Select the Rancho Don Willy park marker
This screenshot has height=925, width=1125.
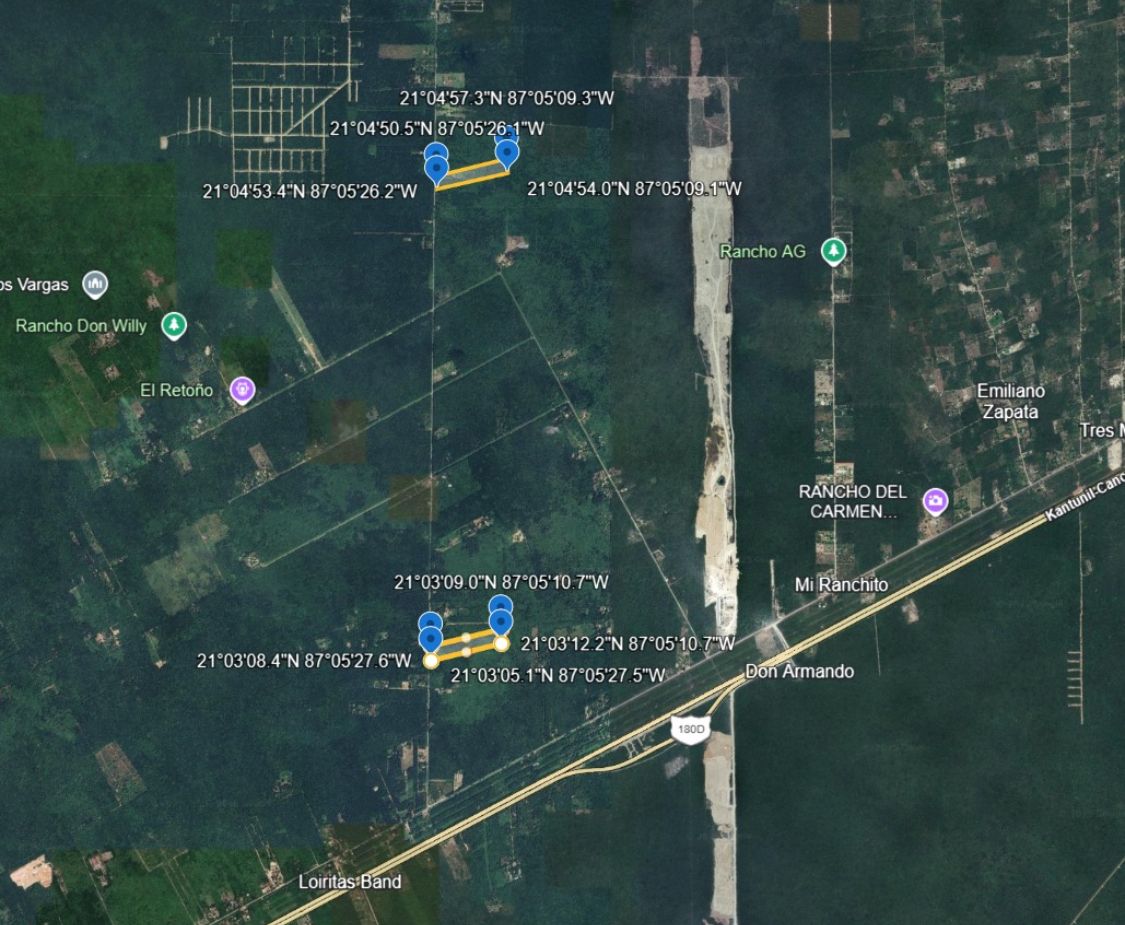[x=175, y=325]
